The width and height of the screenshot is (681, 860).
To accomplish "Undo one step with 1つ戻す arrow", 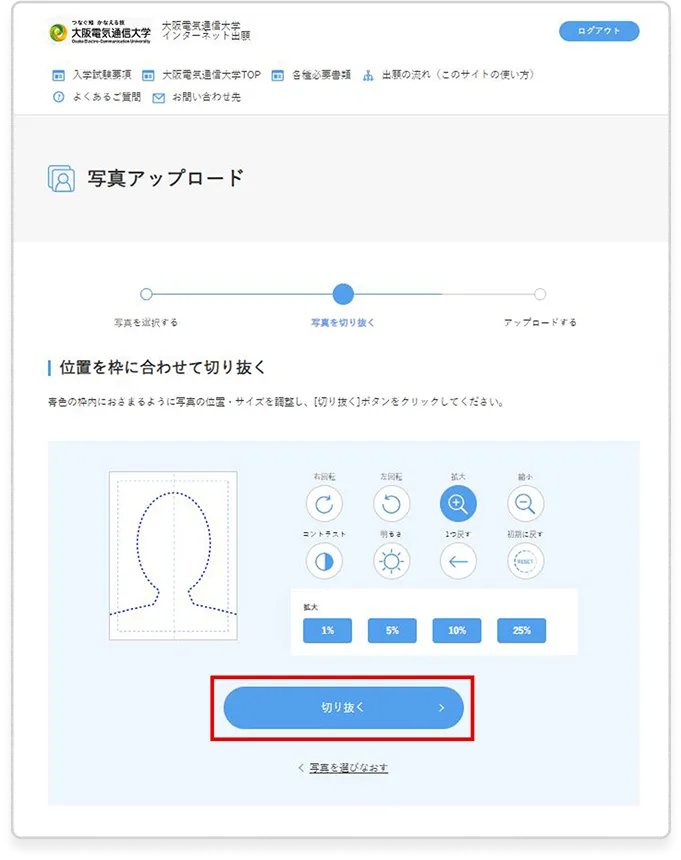I will point(458,561).
